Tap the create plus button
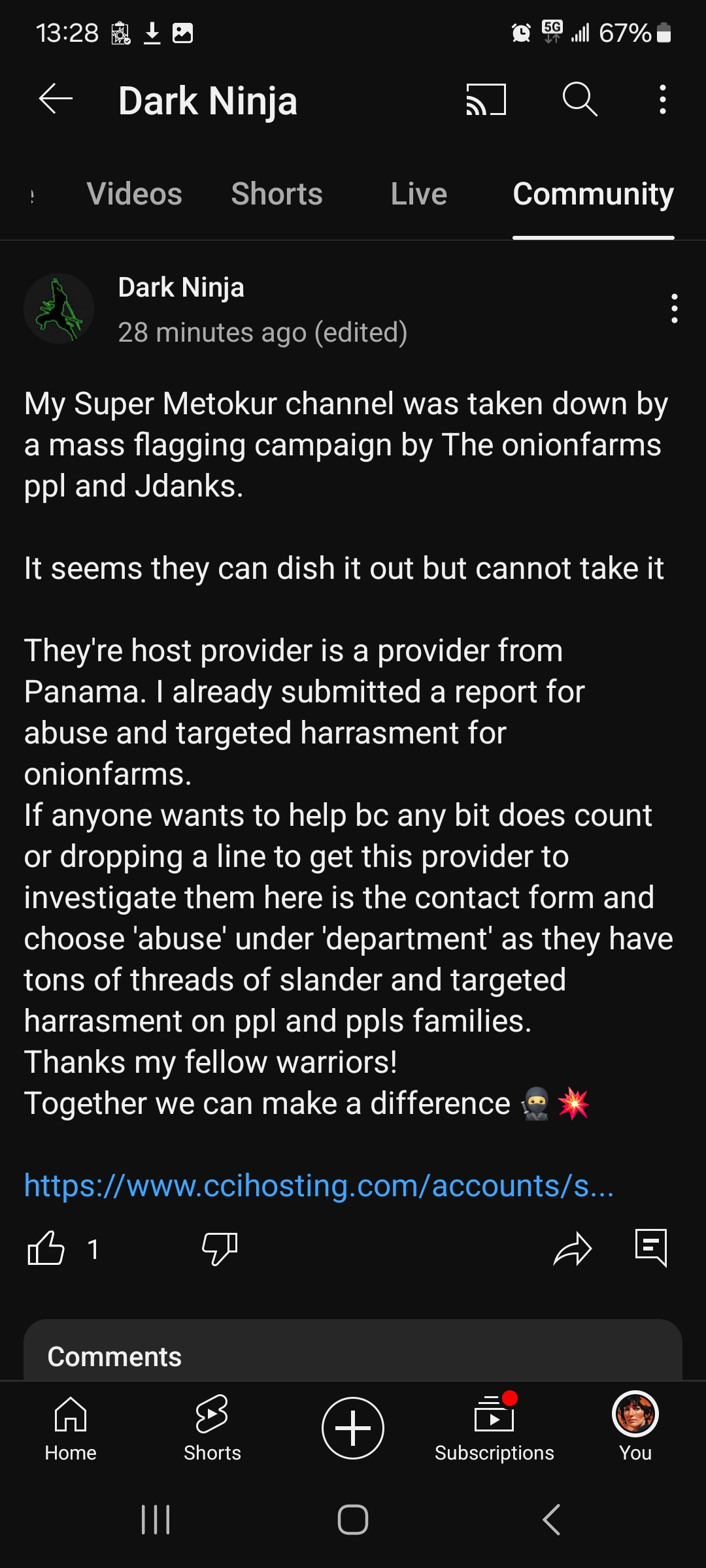 [353, 1428]
